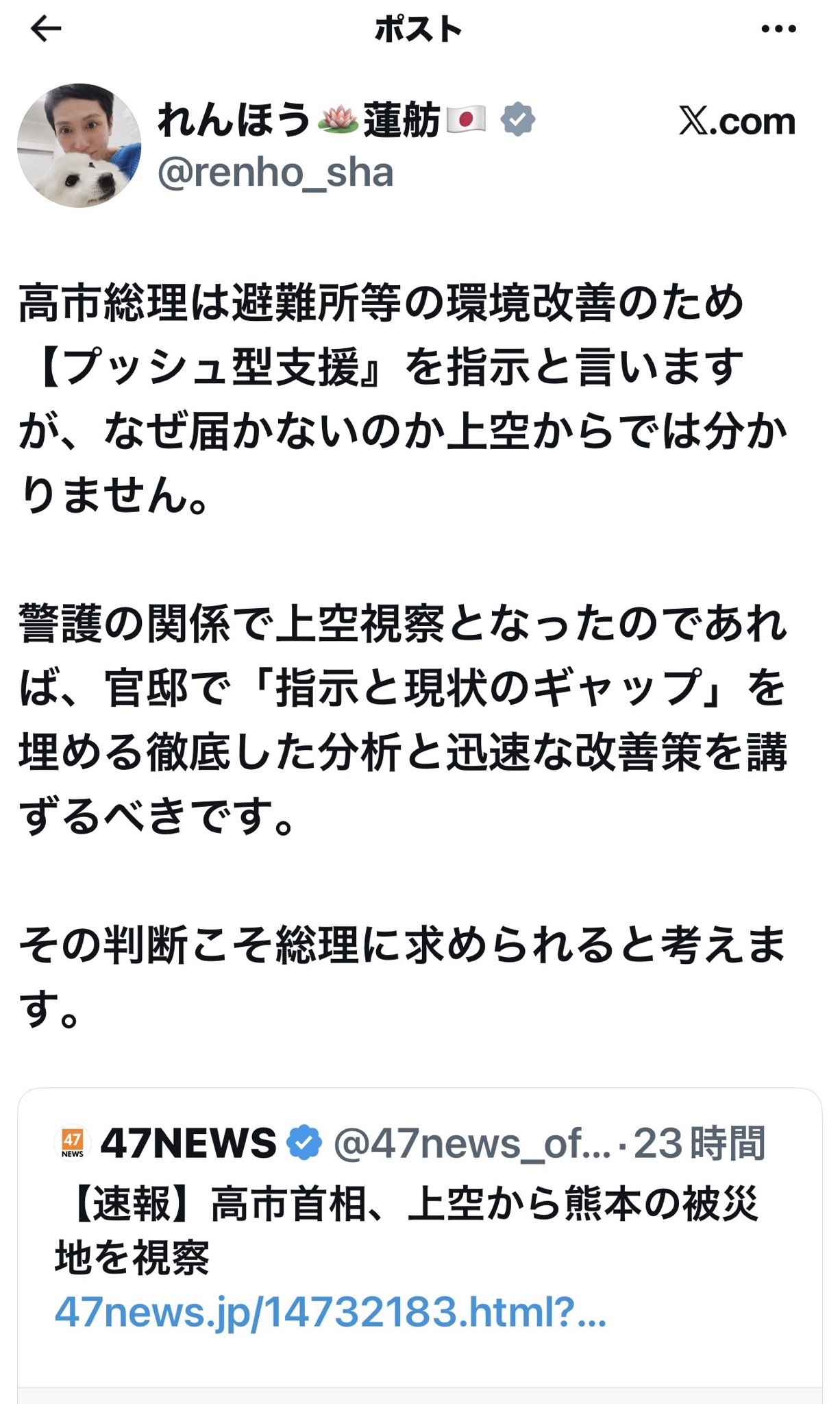Go back using the arrow icon
The width and height of the screenshot is (840, 1404).
point(46,29)
